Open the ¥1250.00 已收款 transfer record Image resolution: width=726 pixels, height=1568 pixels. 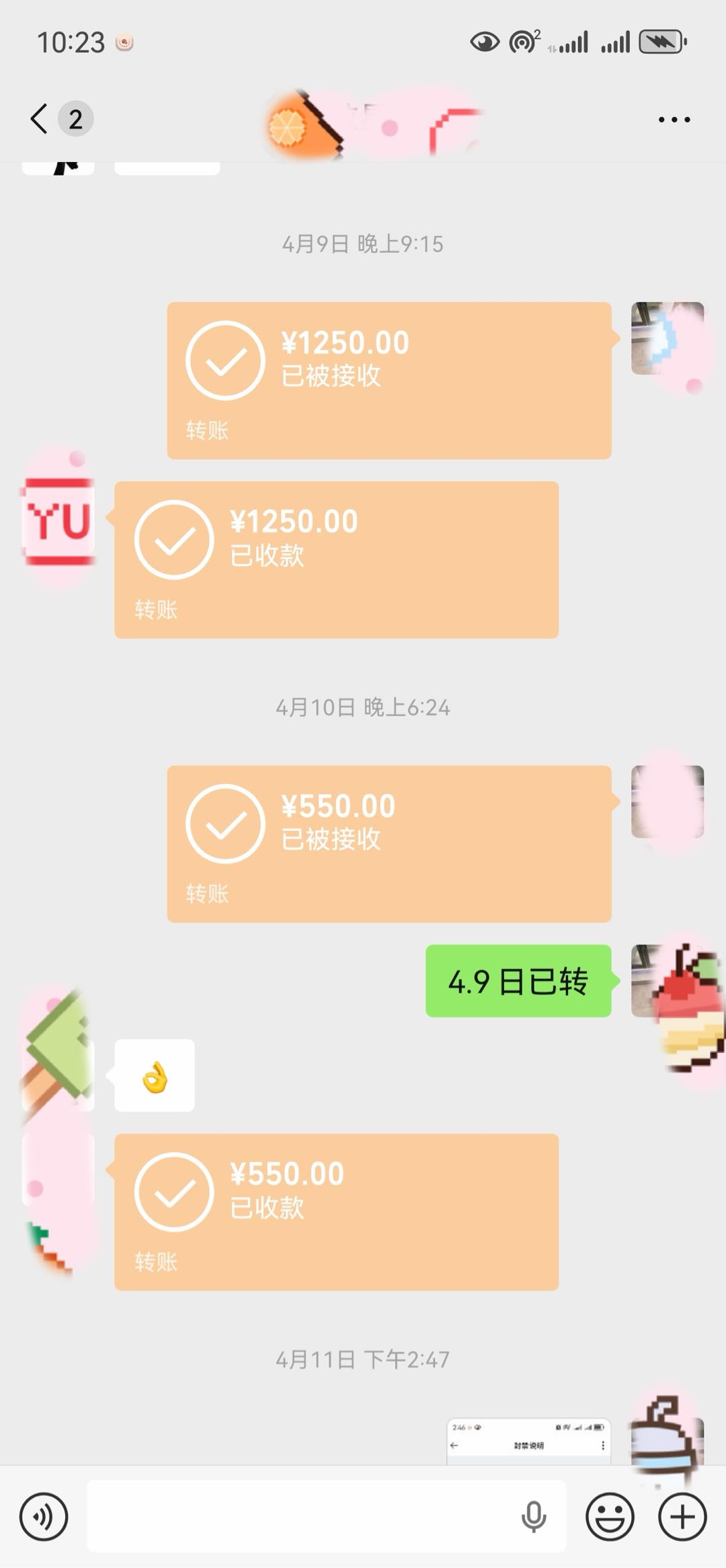point(336,558)
